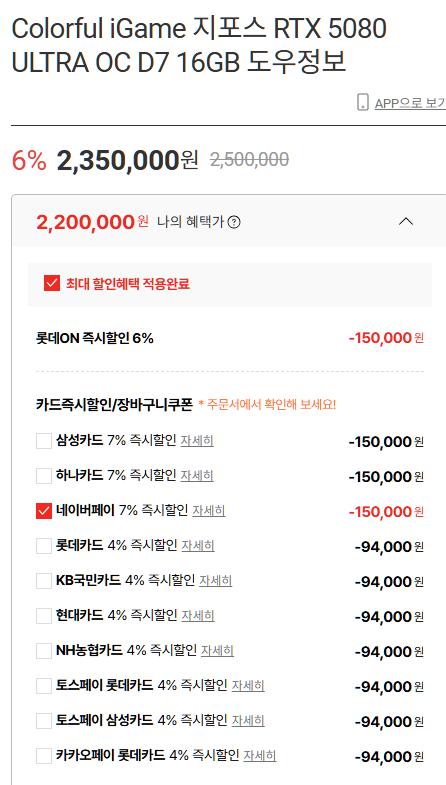Select the 현대카드 4% 즉시할인 checkbox

(44, 616)
